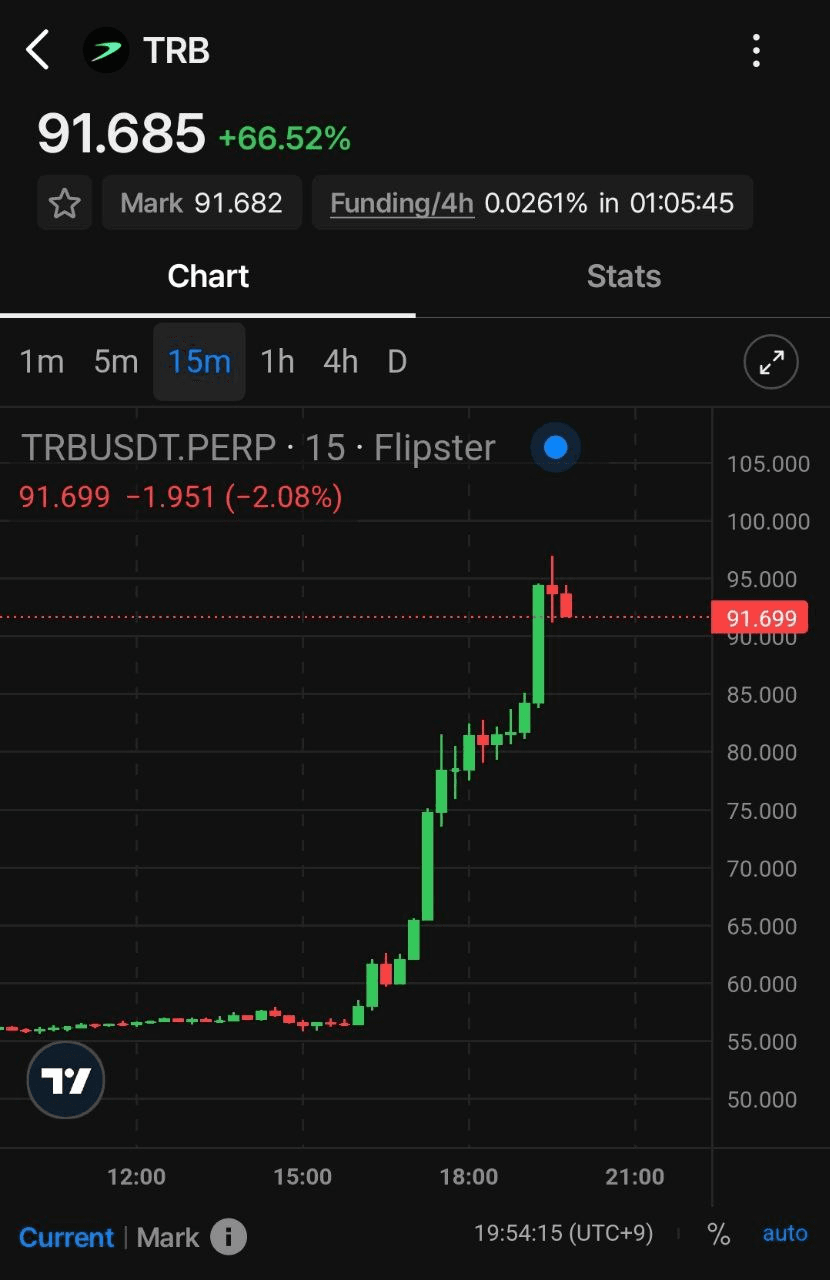Expand chart to fullscreen
This screenshot has height=1280, width=830.
pyautogui.click(x=771, y=362)
